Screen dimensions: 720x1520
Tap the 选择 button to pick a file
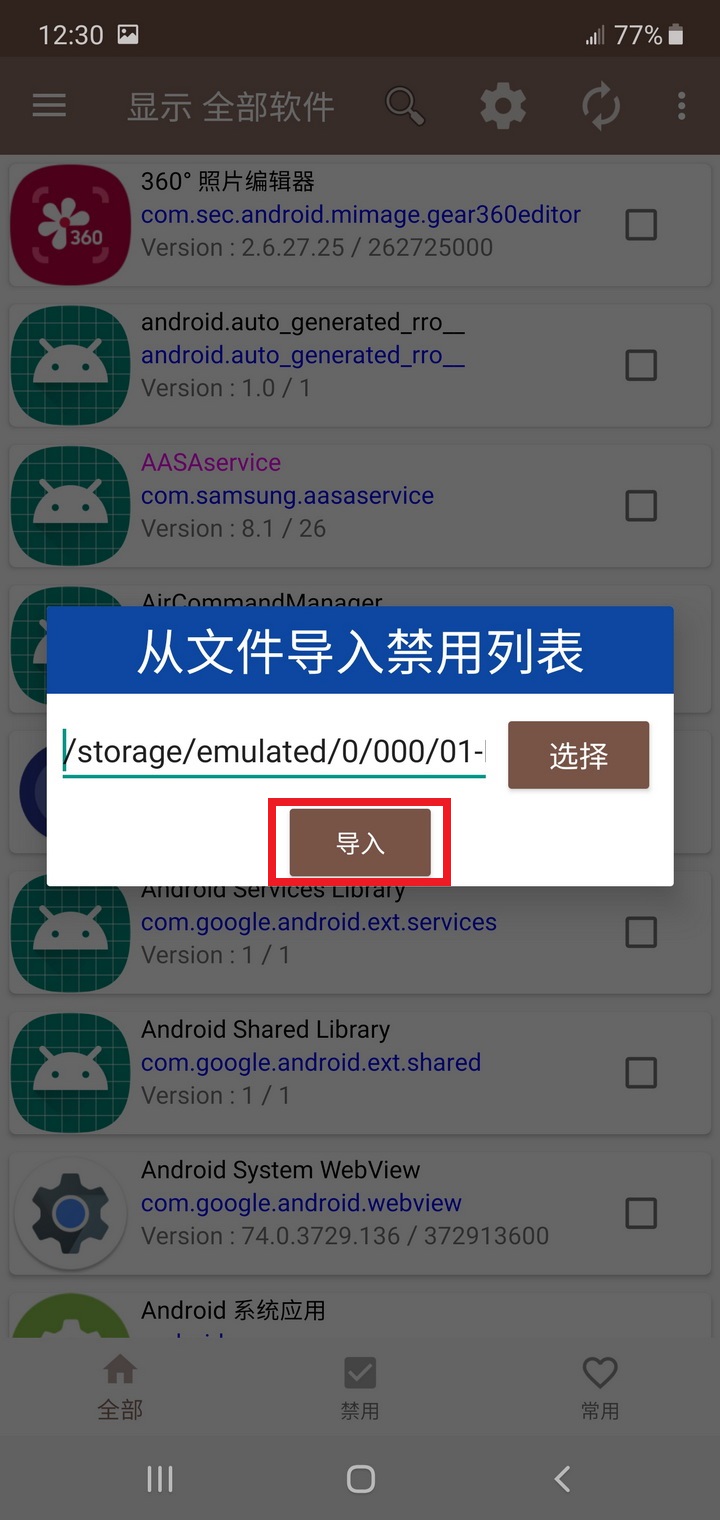tap(578, 755)
